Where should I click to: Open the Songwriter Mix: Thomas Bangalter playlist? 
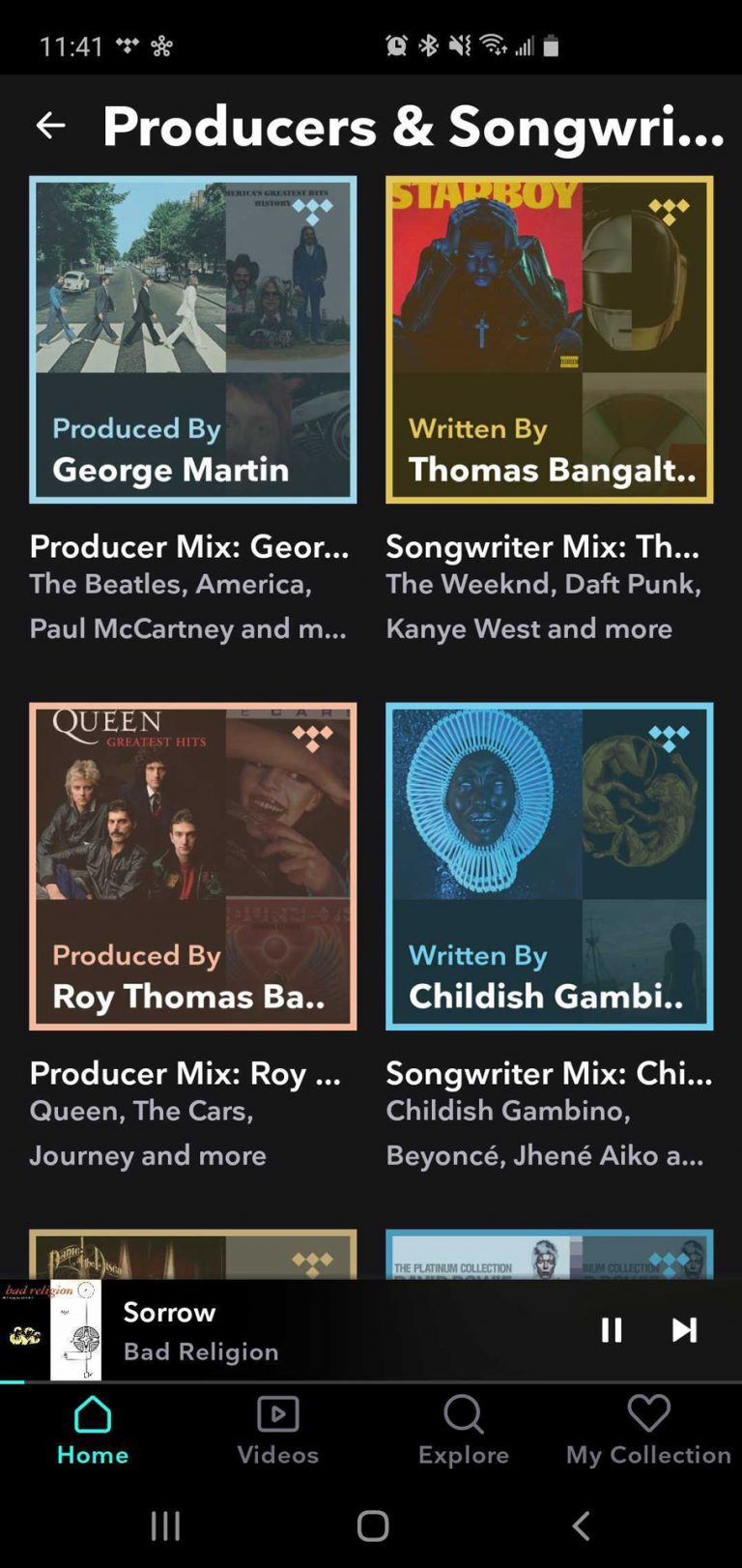click(549, 338)
